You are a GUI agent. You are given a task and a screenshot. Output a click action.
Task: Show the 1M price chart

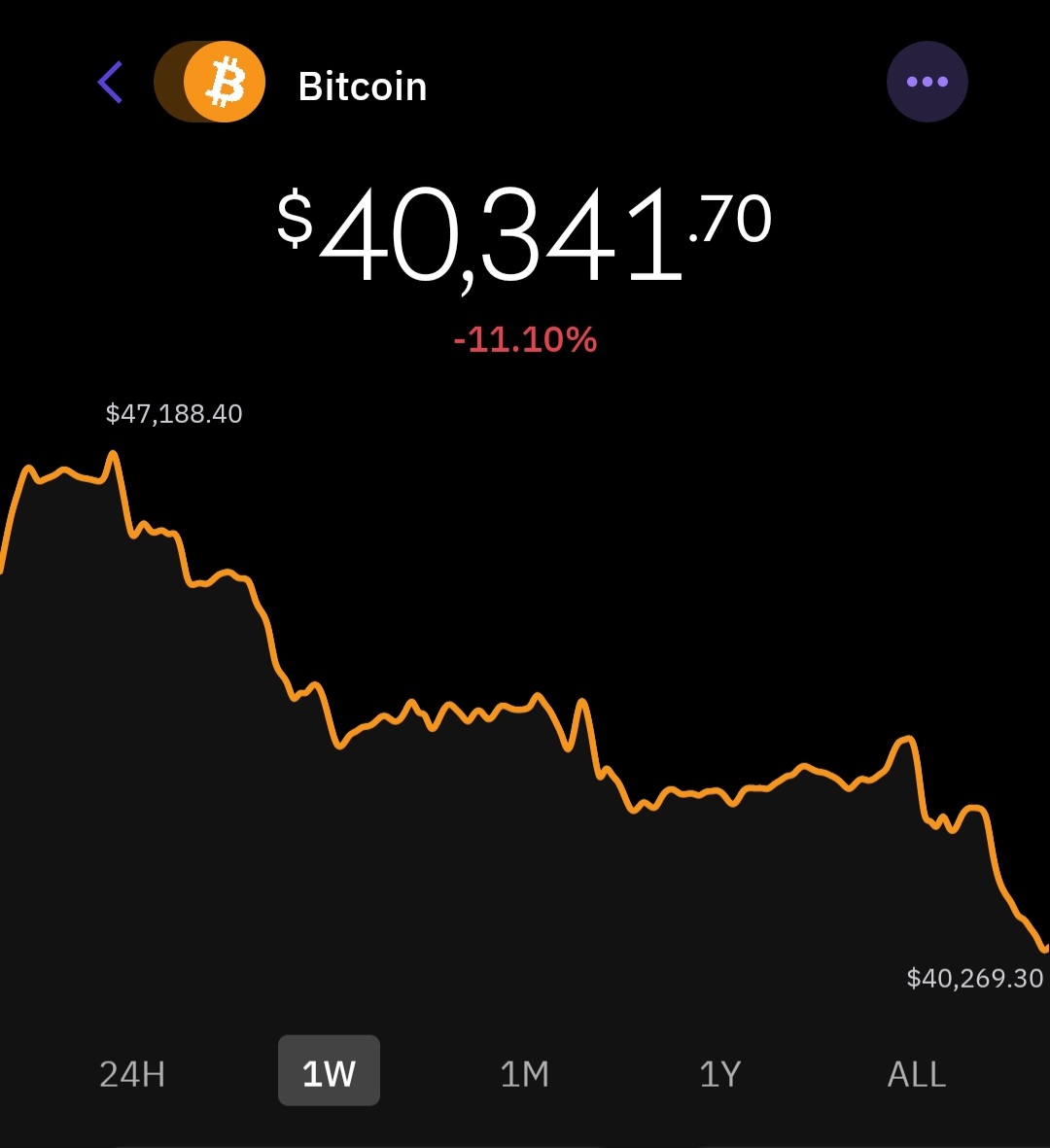pyautogui.click(x=524, y=1074)
